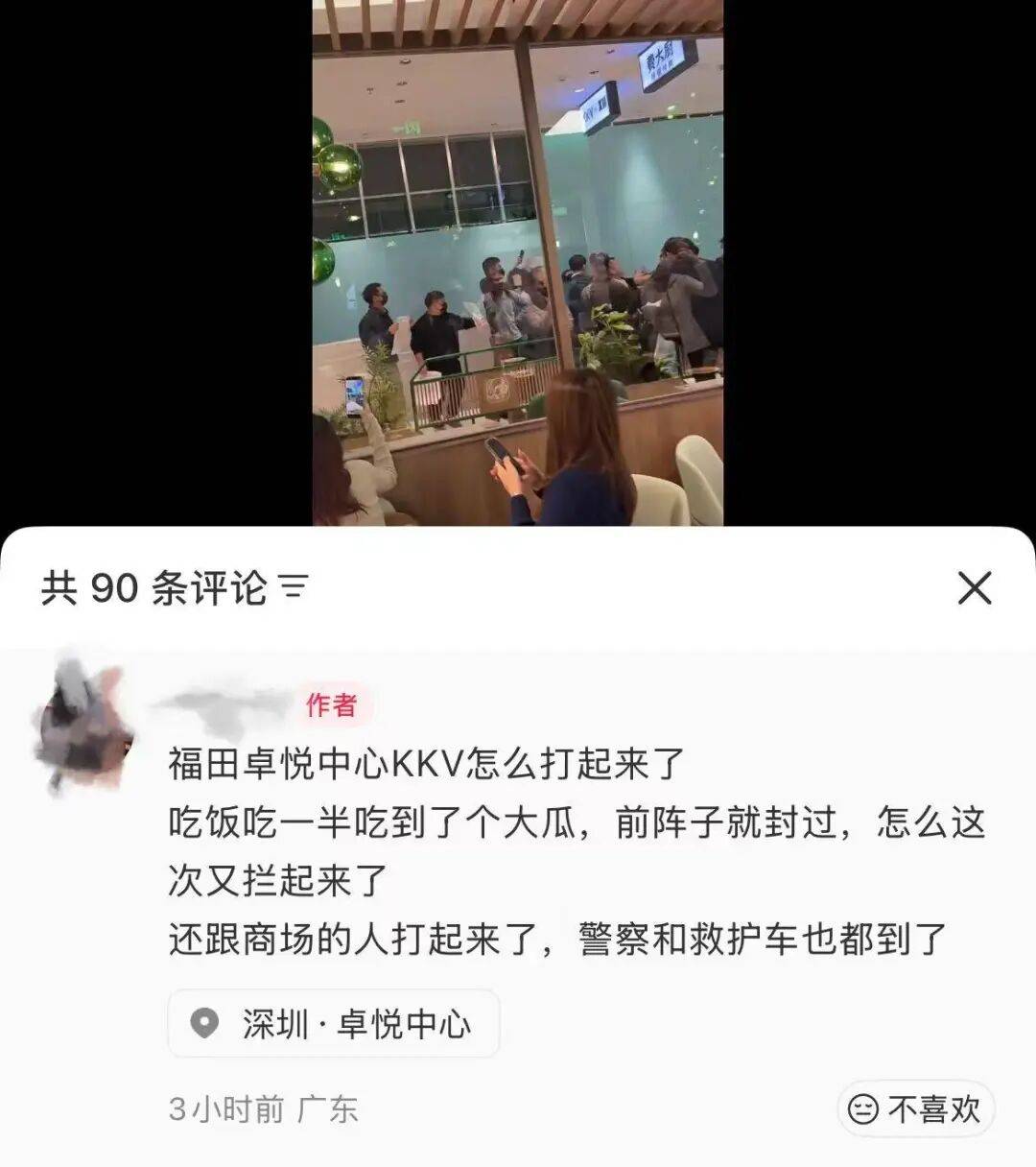The image size is (1036, 1167).
Task: Tap the video above the comments
Action: (x=518, y=263)
